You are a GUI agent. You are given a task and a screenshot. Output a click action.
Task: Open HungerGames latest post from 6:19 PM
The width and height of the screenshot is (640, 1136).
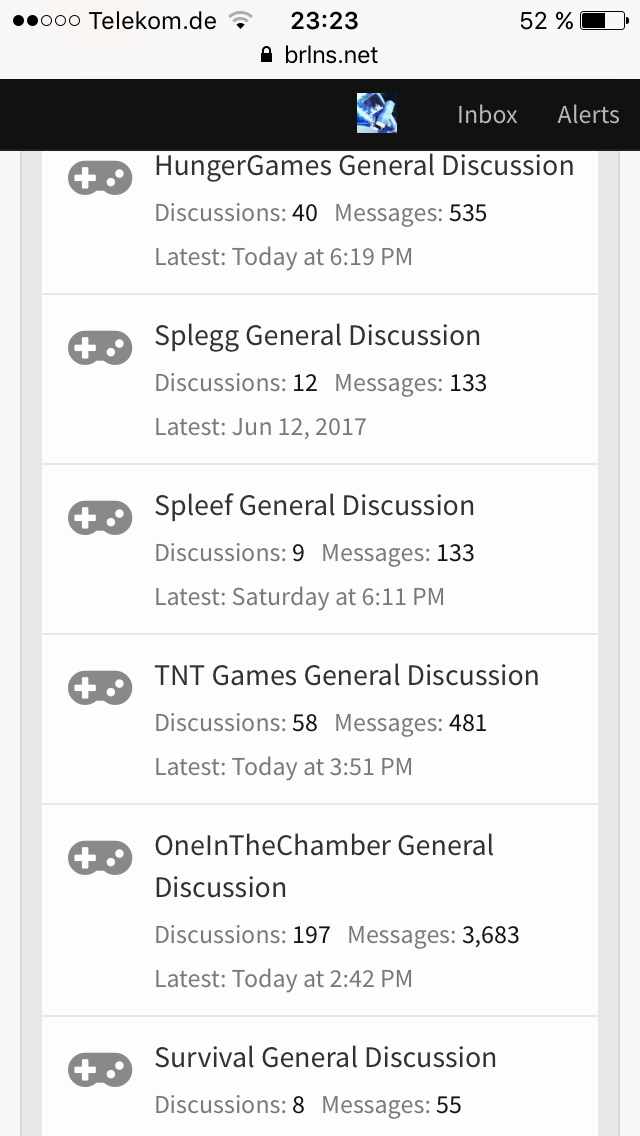point(322,256)
